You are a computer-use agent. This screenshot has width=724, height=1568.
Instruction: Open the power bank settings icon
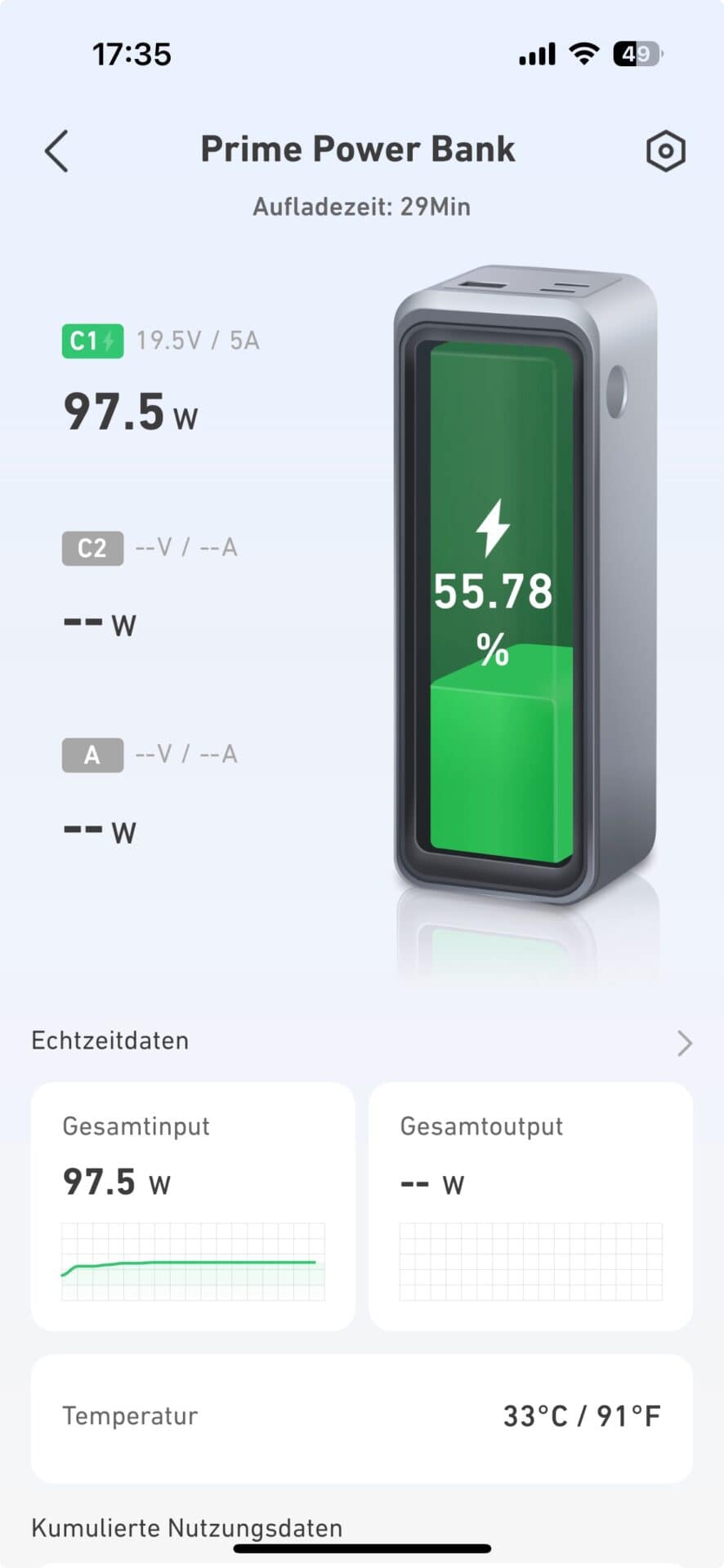tap(665, 151)
